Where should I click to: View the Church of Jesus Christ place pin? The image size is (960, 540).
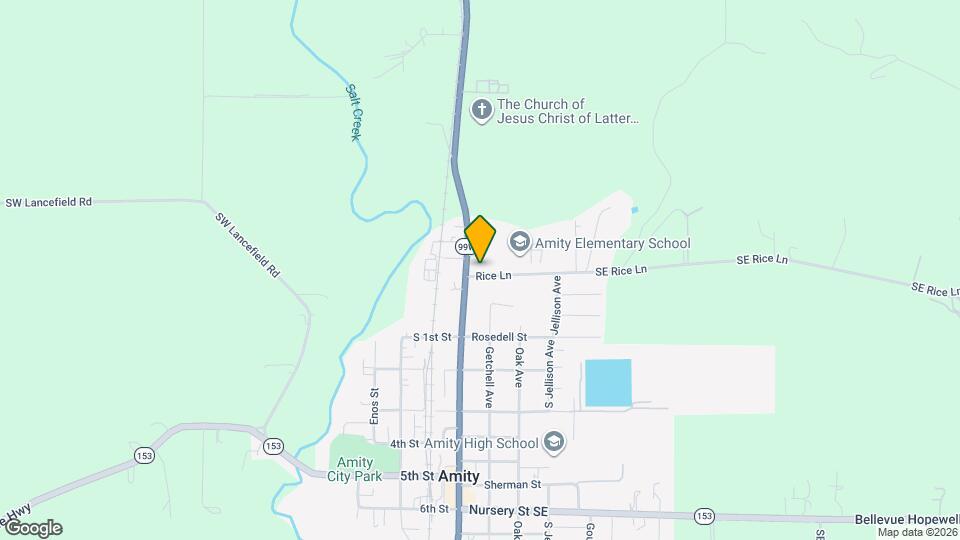click(482, 110)
